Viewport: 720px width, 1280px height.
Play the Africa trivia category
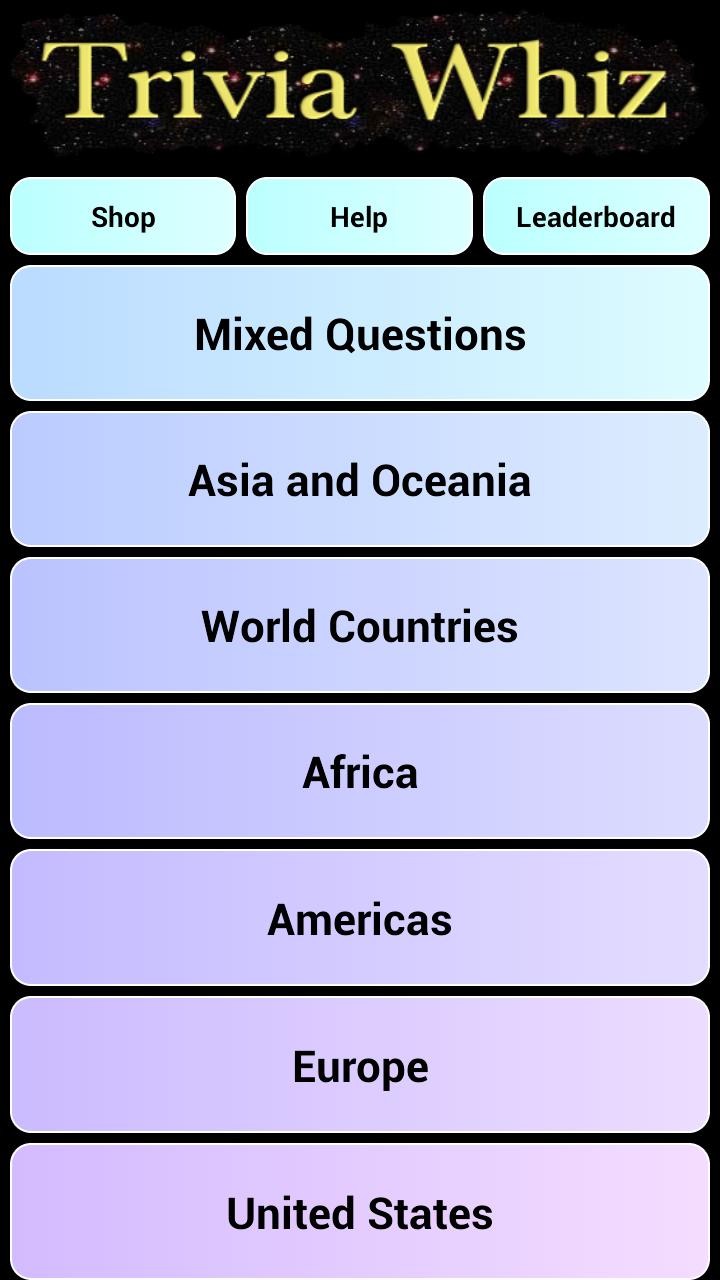[x=360, y=772]
